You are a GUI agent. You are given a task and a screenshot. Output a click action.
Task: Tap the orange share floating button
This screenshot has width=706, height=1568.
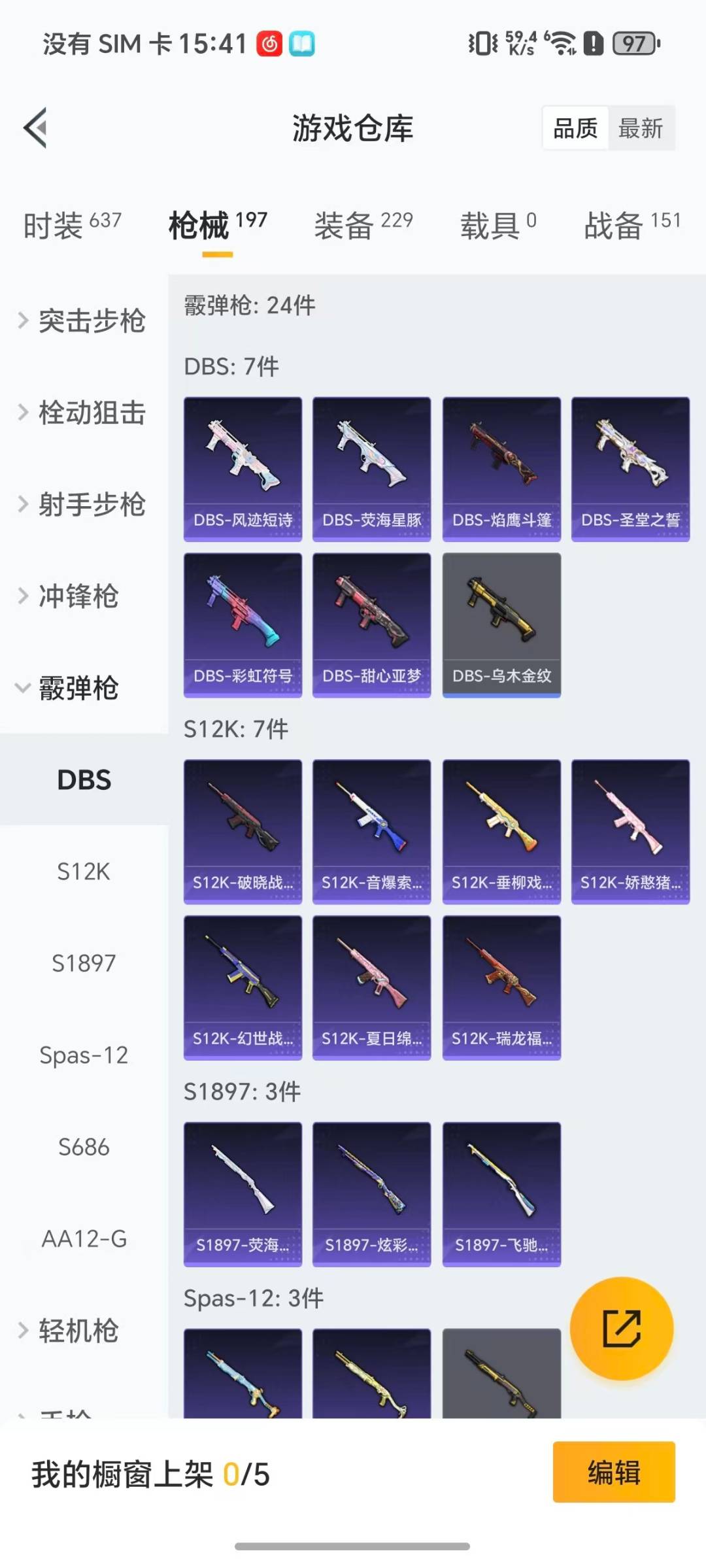click(621, 1329)
